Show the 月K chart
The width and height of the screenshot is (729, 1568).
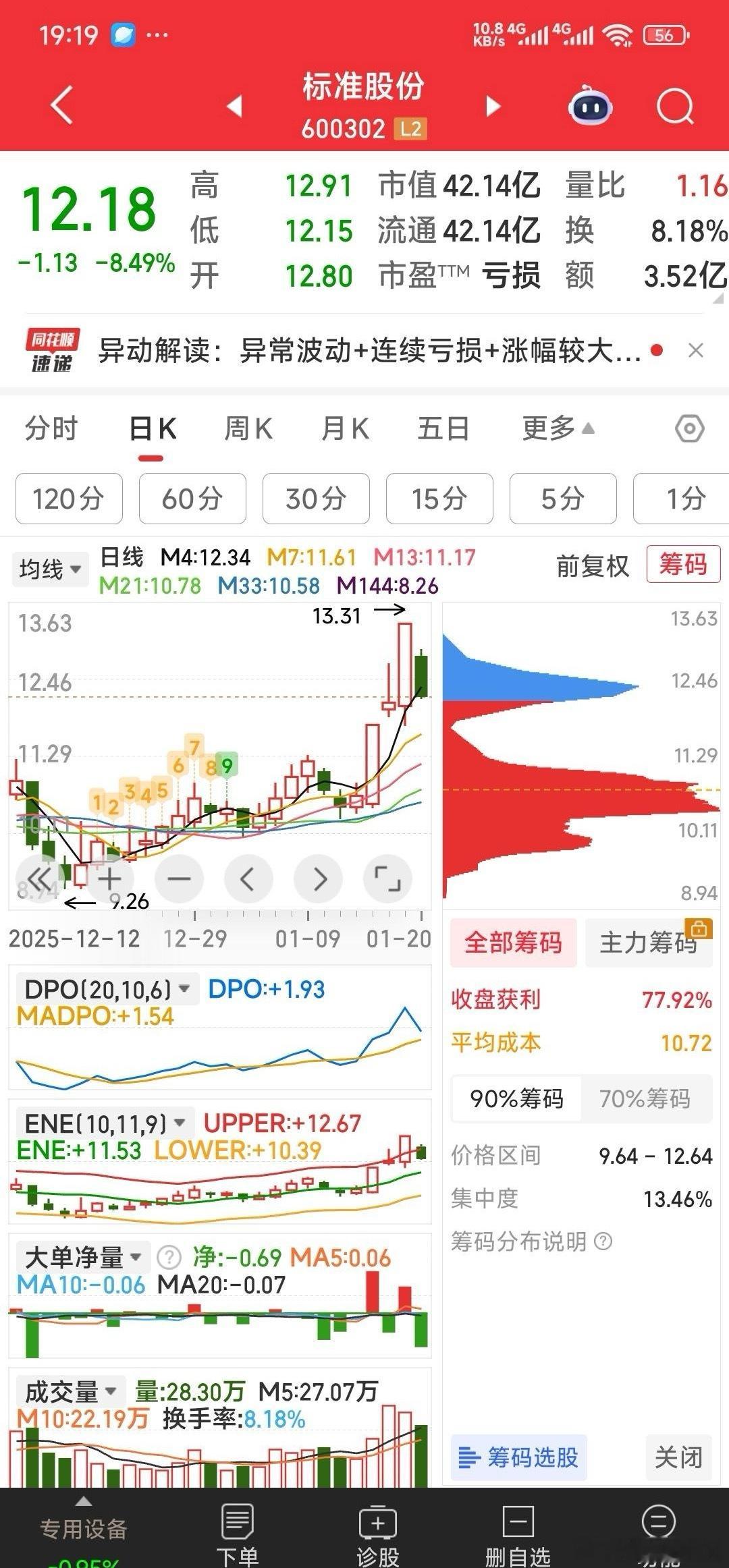(345, 429)
